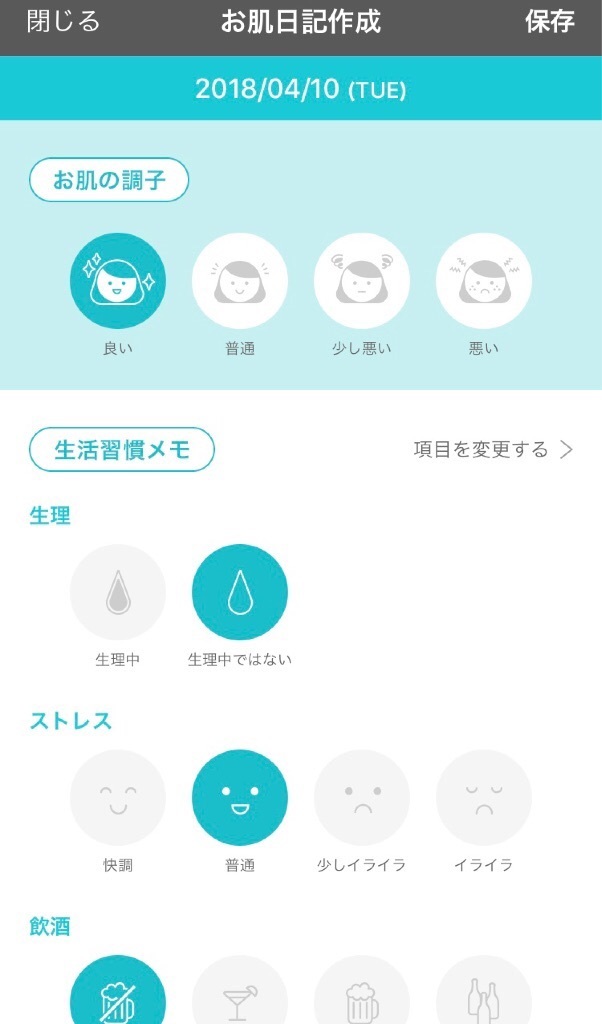
Task: Tap 閉じる to close the diary
Action: point(63,22)
